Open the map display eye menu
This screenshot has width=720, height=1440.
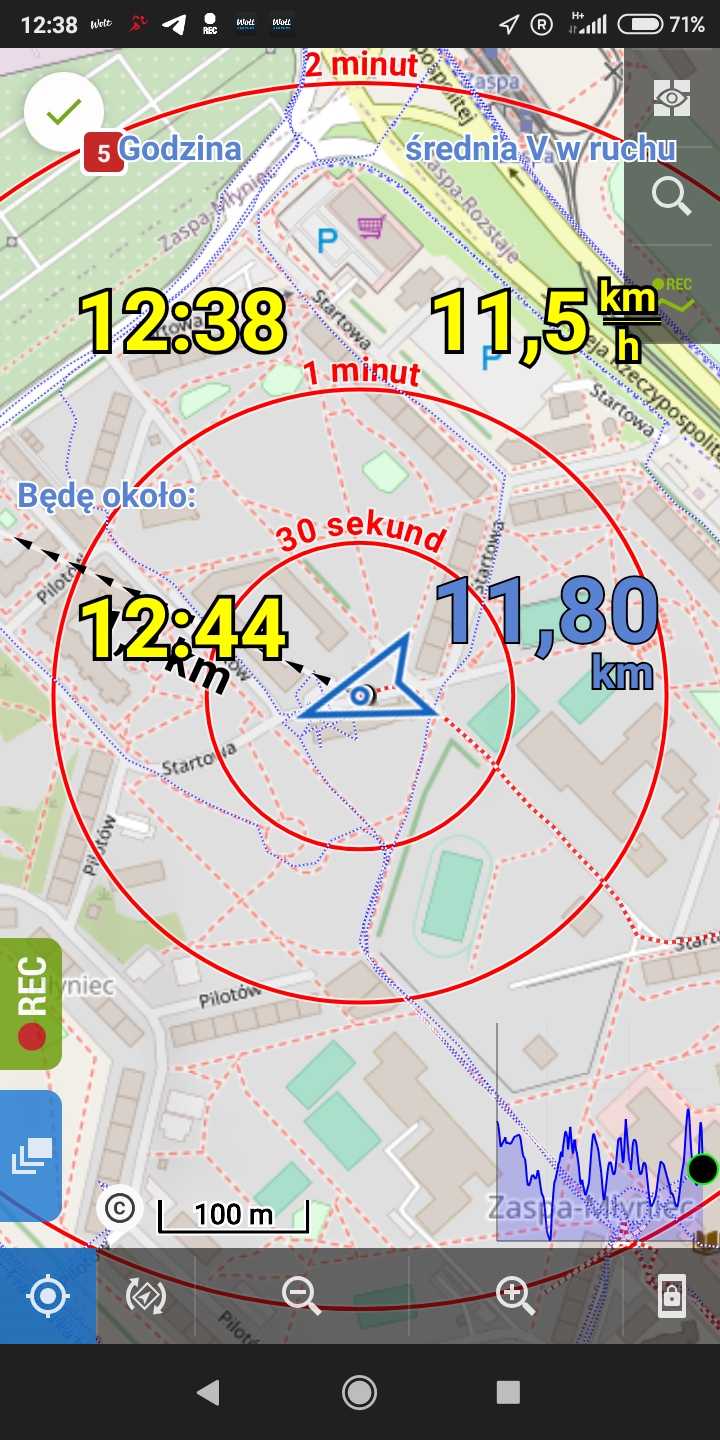point(672,98)
